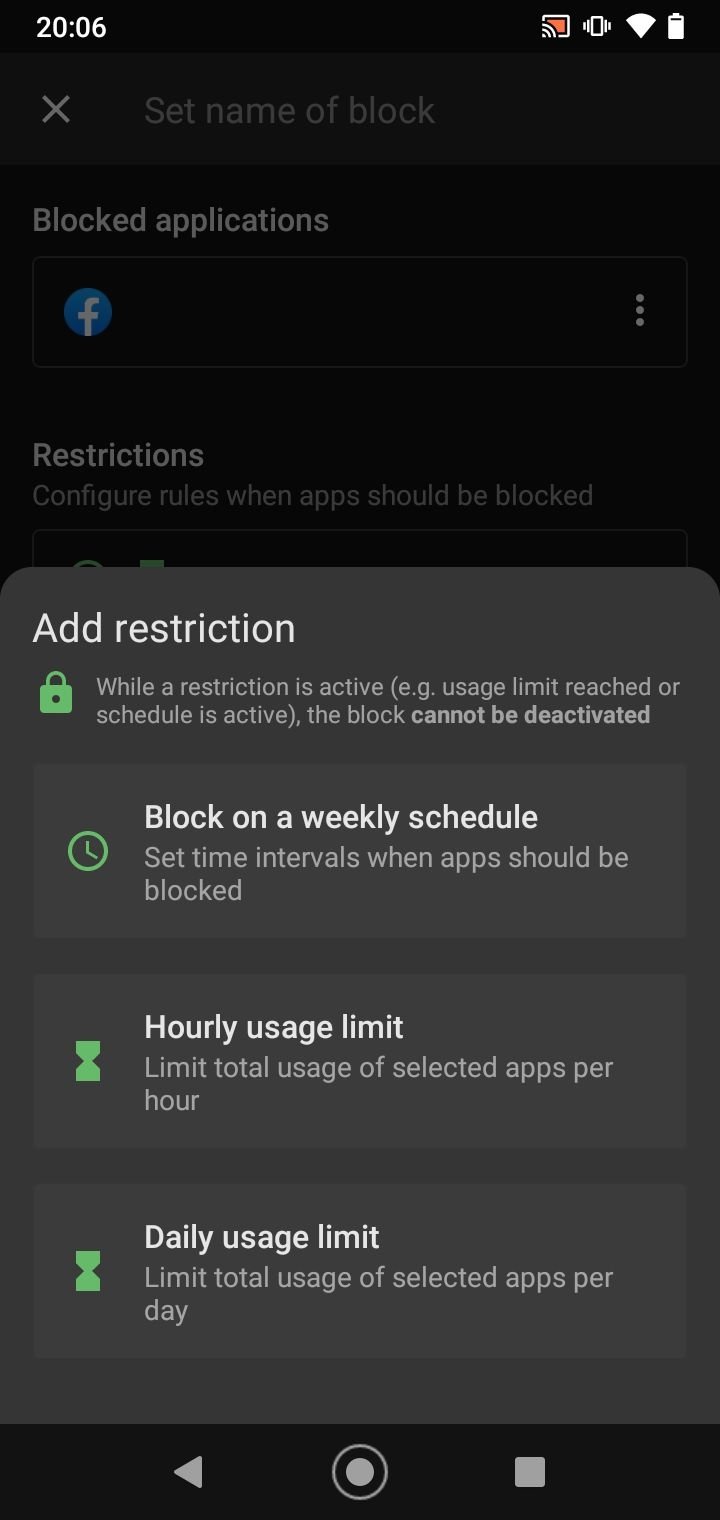Choose Hourly usage limit restriction

tap(360, 1061)
